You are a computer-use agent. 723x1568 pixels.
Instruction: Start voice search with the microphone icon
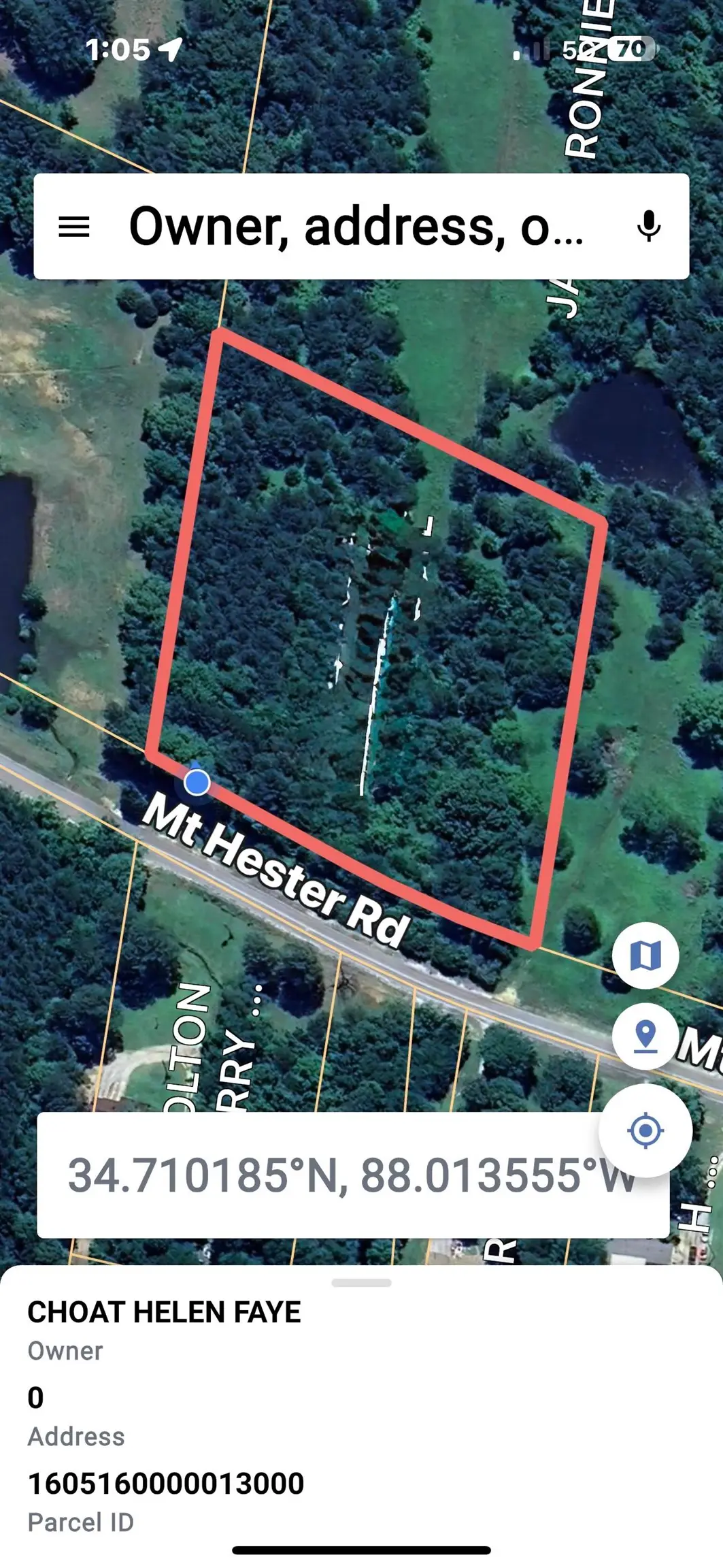pyautogui.click(x=649, y=225)
